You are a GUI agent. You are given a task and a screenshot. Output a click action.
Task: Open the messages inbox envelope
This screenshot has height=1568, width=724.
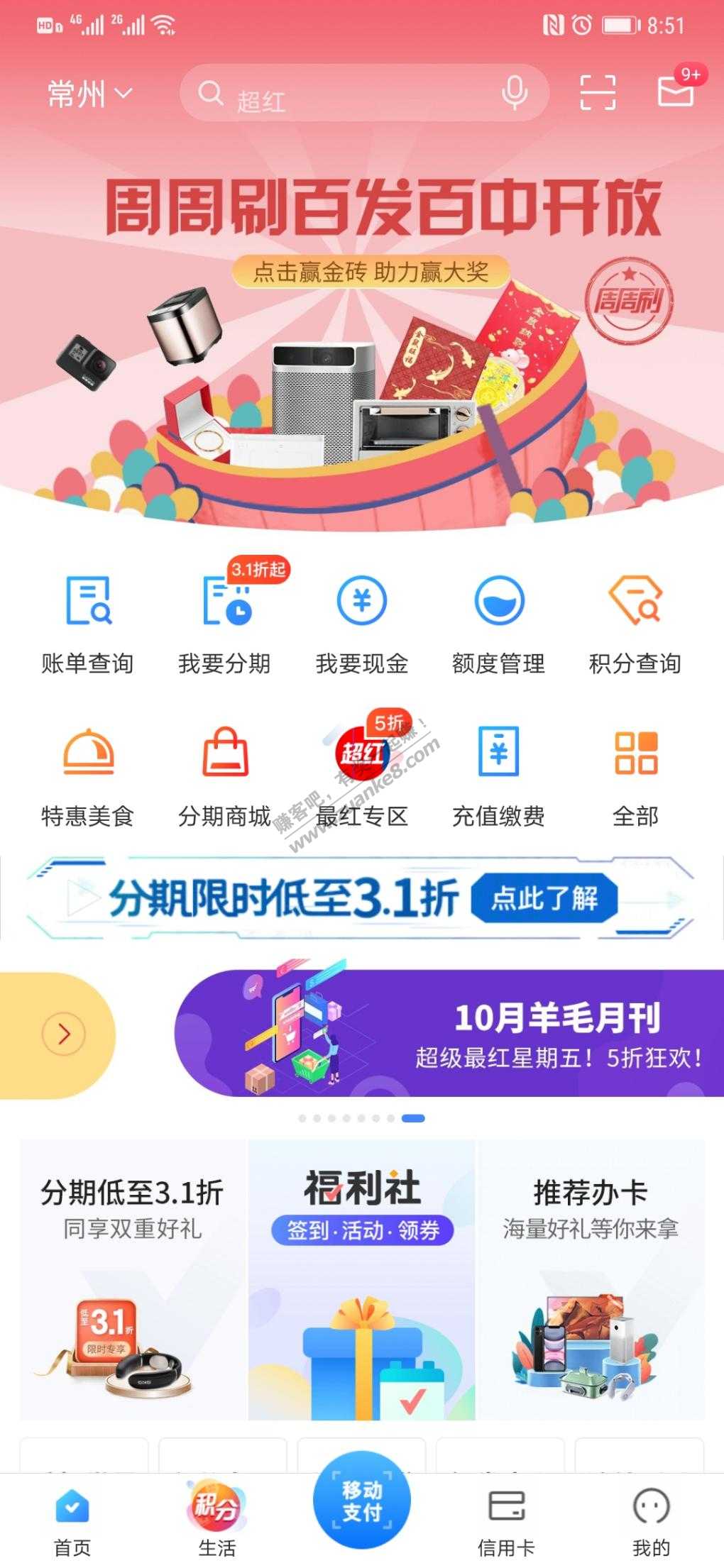tap(675, 92)
